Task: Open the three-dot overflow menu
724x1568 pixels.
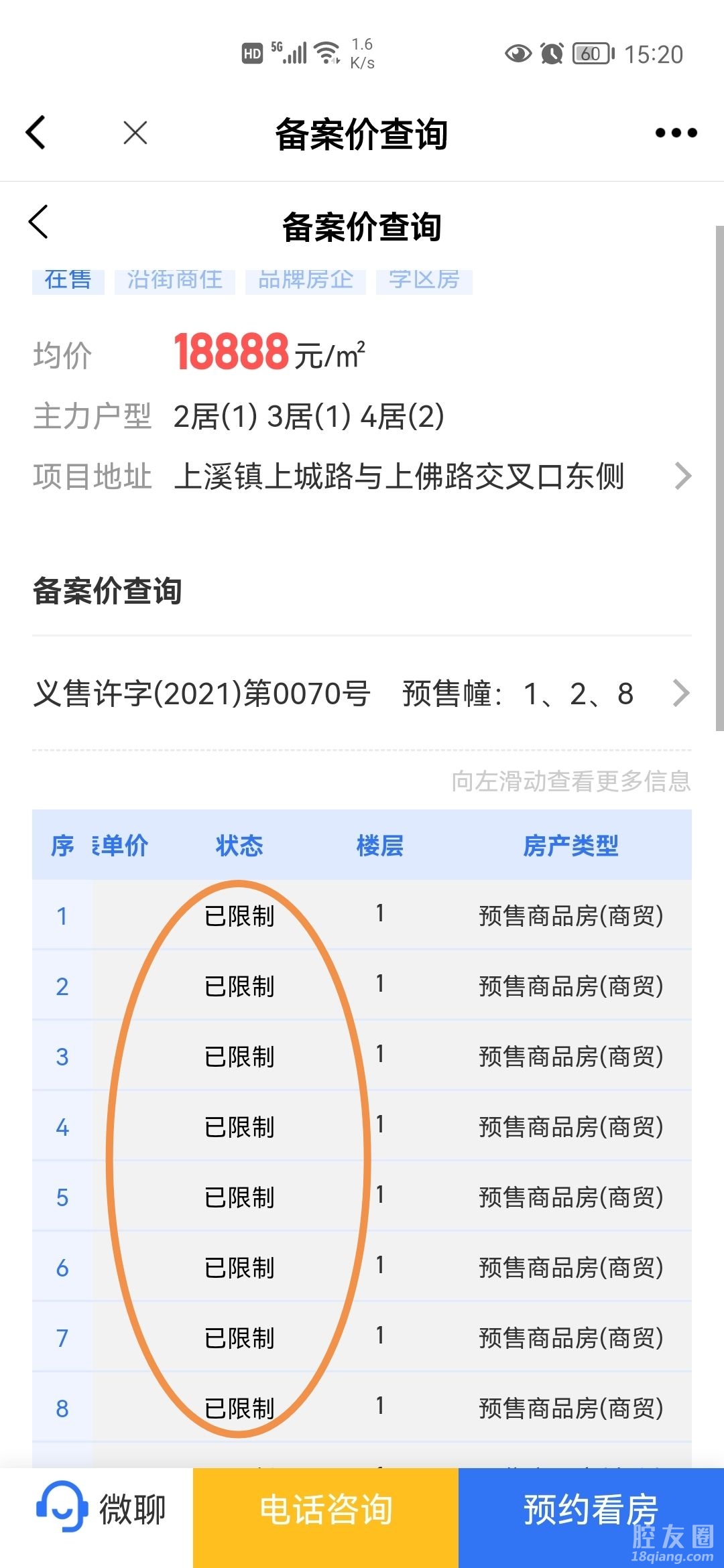Action: coord(676,133)
